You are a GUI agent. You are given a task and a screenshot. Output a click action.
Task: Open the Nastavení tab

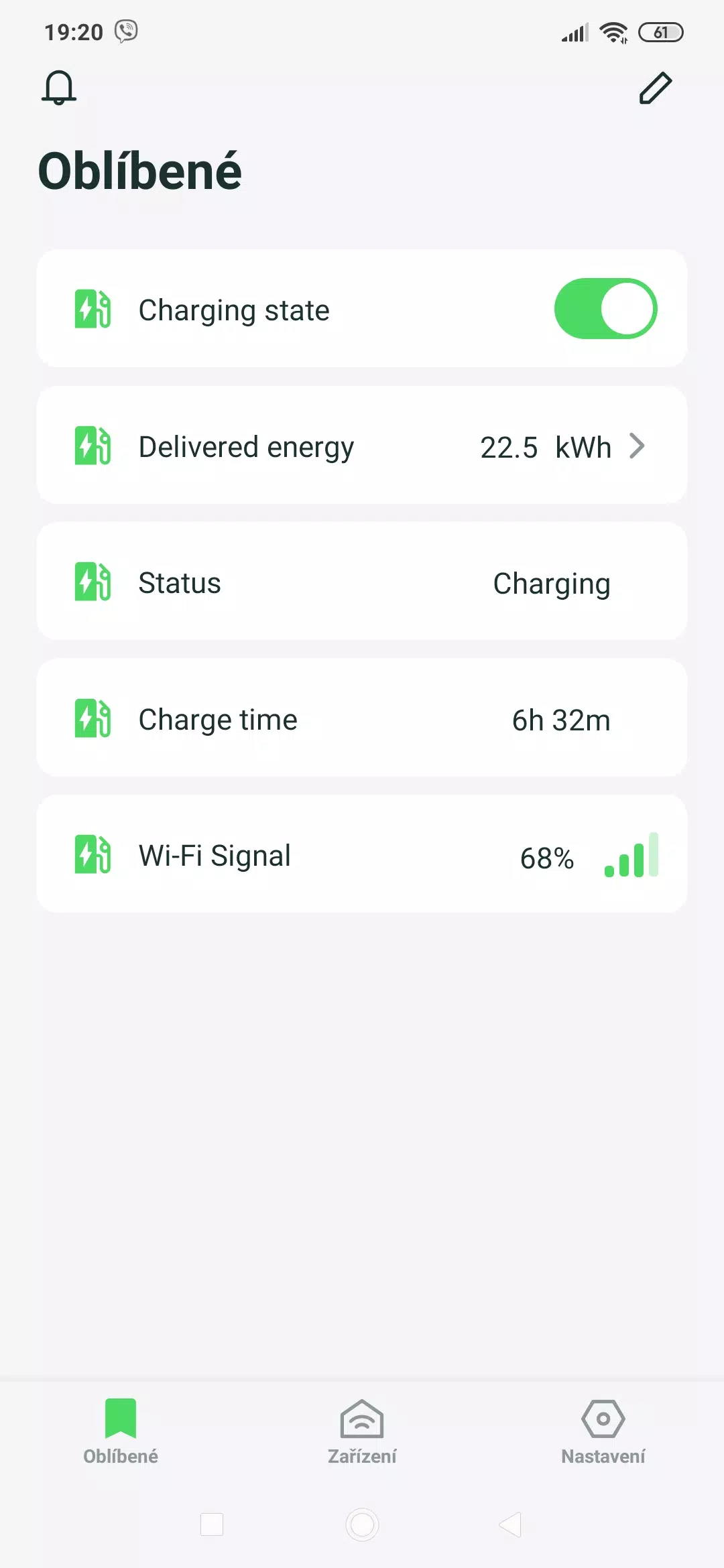click(x=603, y=1432)
